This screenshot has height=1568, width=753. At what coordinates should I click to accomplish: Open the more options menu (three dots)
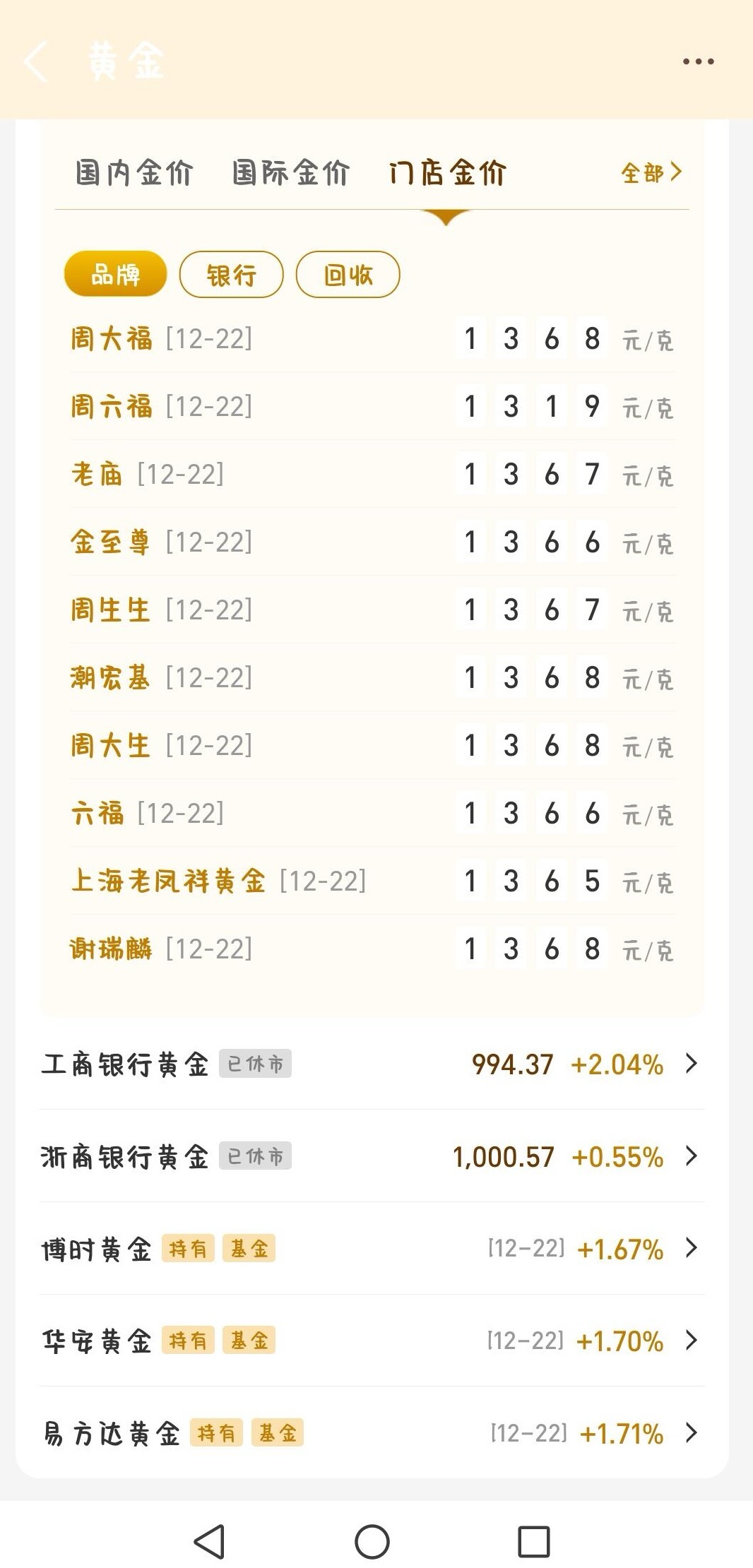(x=698, y=60)
